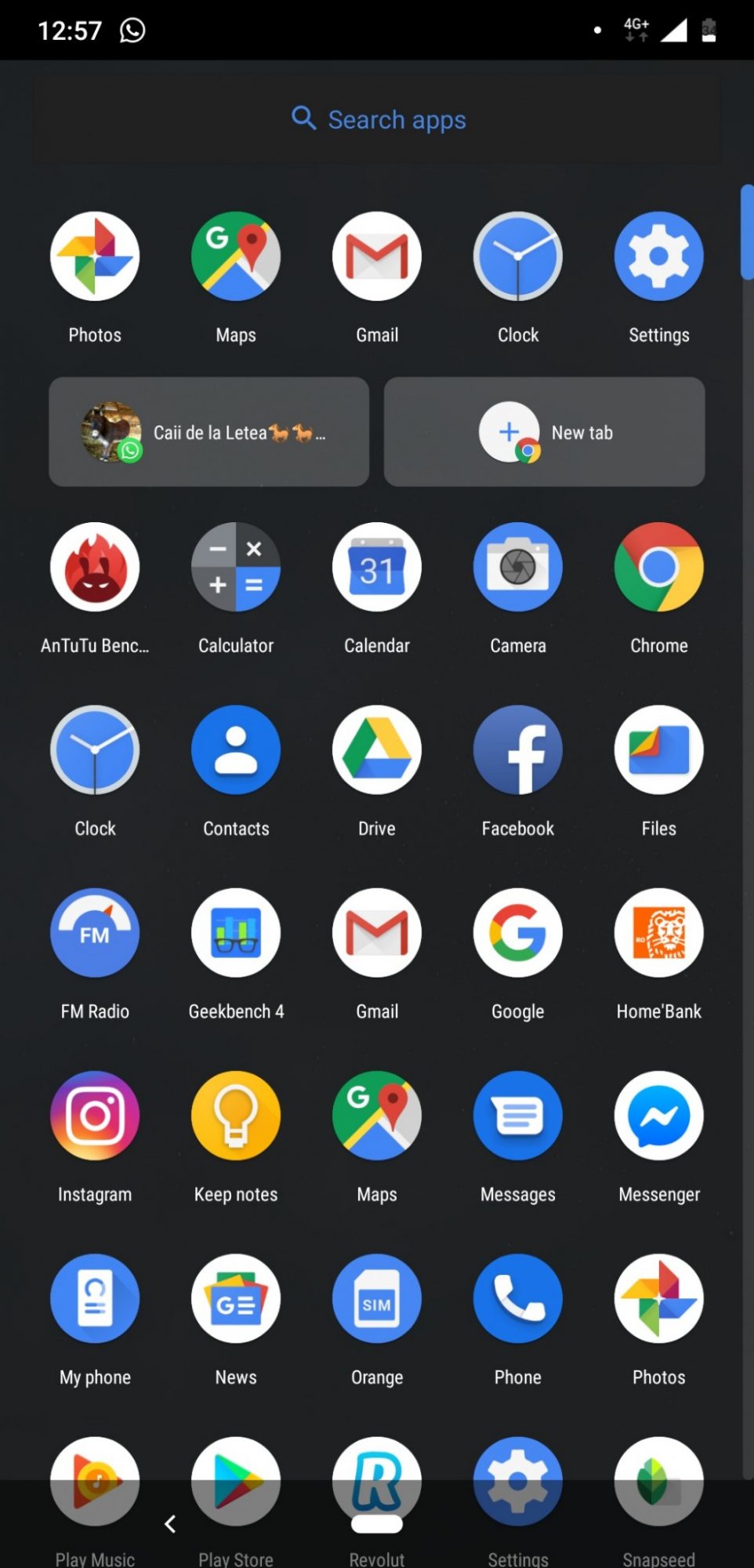Open Keep notes
The image size is (754, 1568).
click(236, 1116)
